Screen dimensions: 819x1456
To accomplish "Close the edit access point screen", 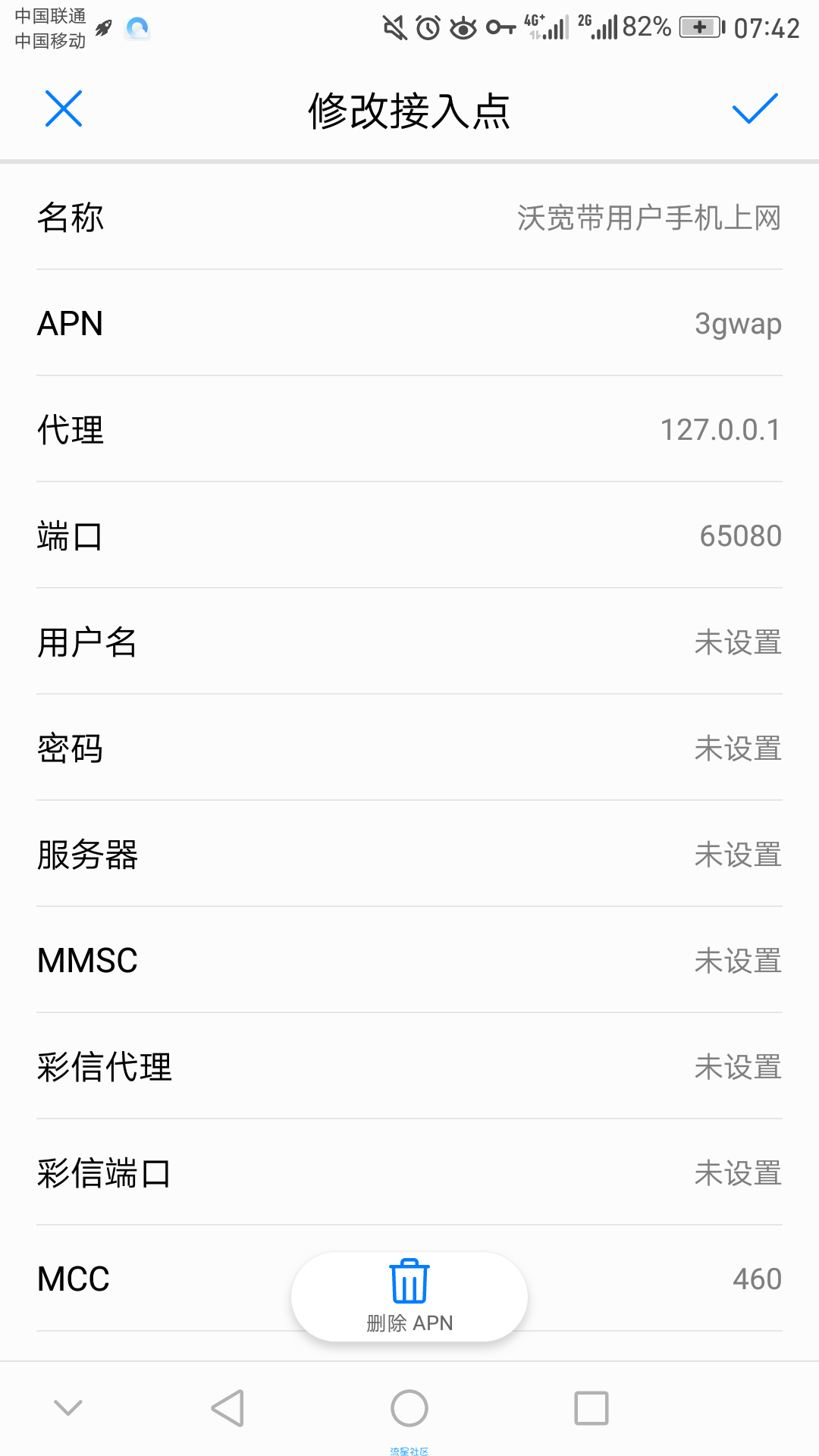I will click(64, 109).
